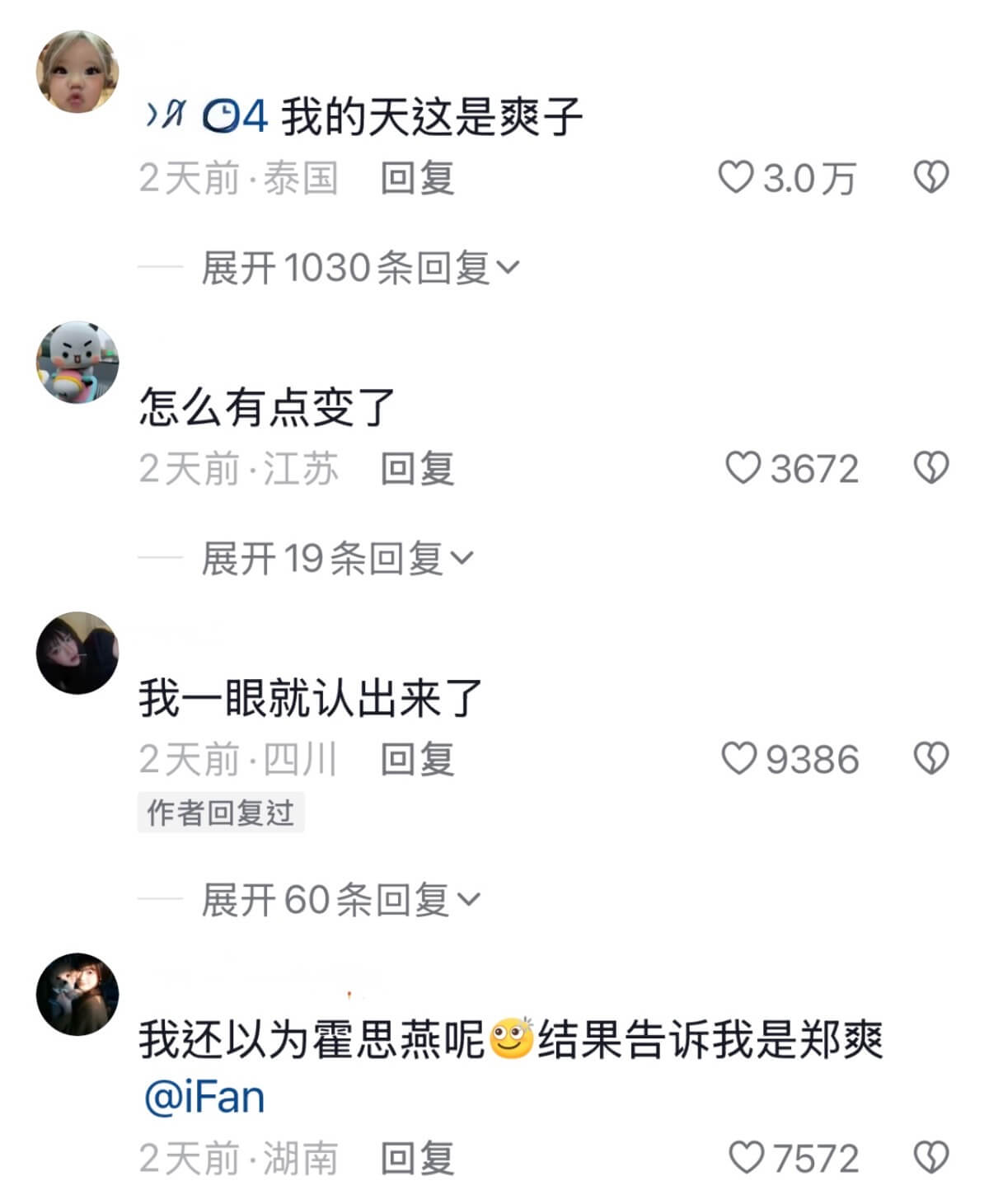Like the comment "我的天这是爽子"
Viewport: 989px width, 1204px height.
pyautogui.click(x=736, y=178)
